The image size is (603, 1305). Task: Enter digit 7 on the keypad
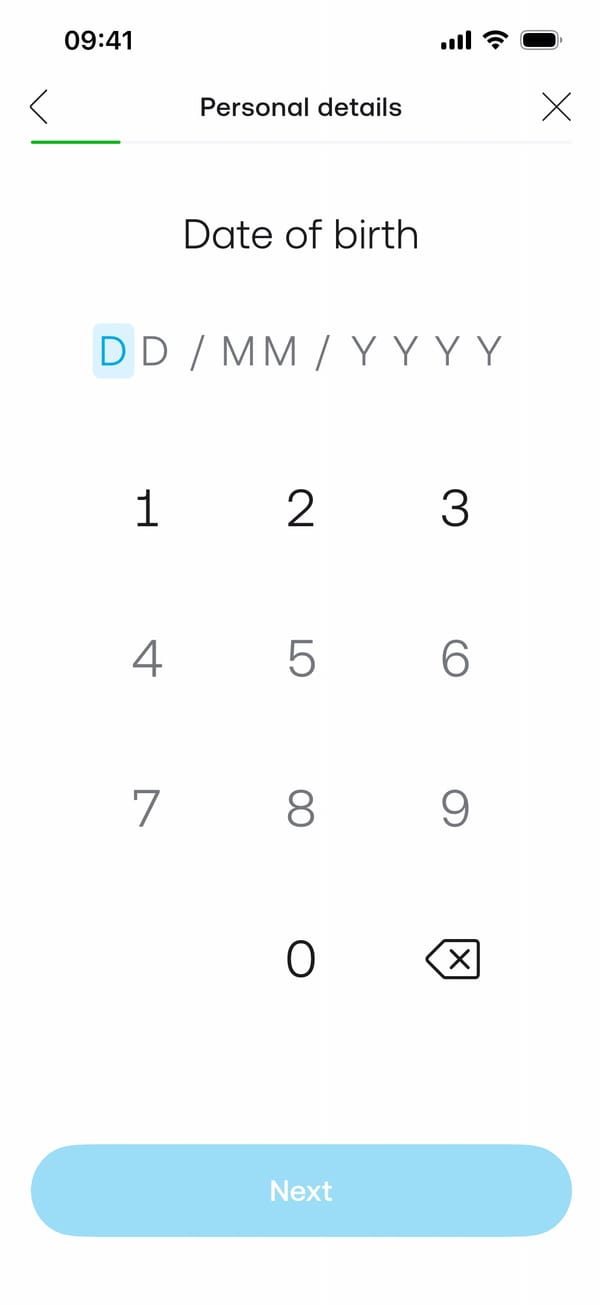click(x=147, y=809)
